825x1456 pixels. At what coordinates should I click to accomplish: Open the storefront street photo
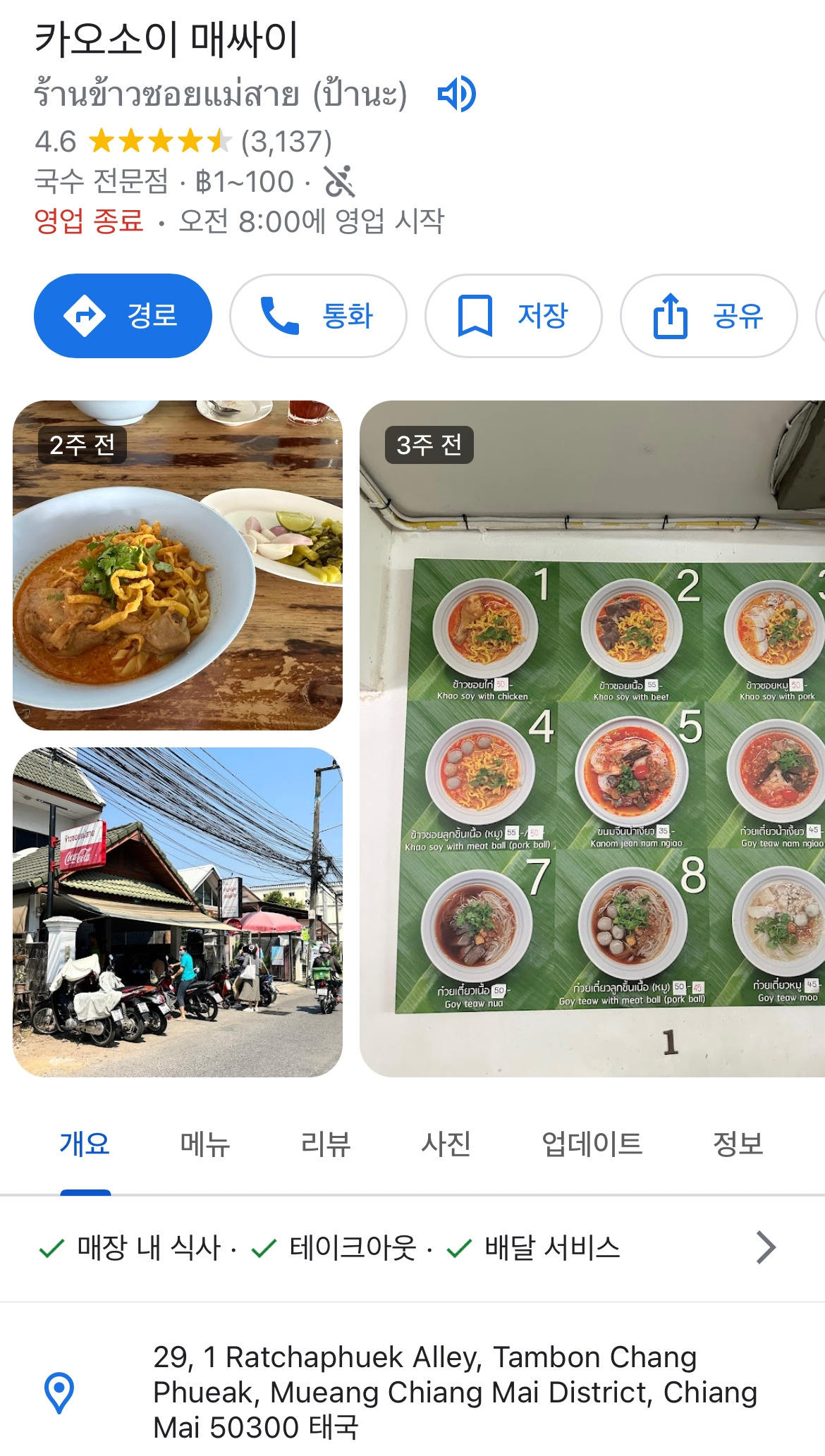tap(178, 912)
